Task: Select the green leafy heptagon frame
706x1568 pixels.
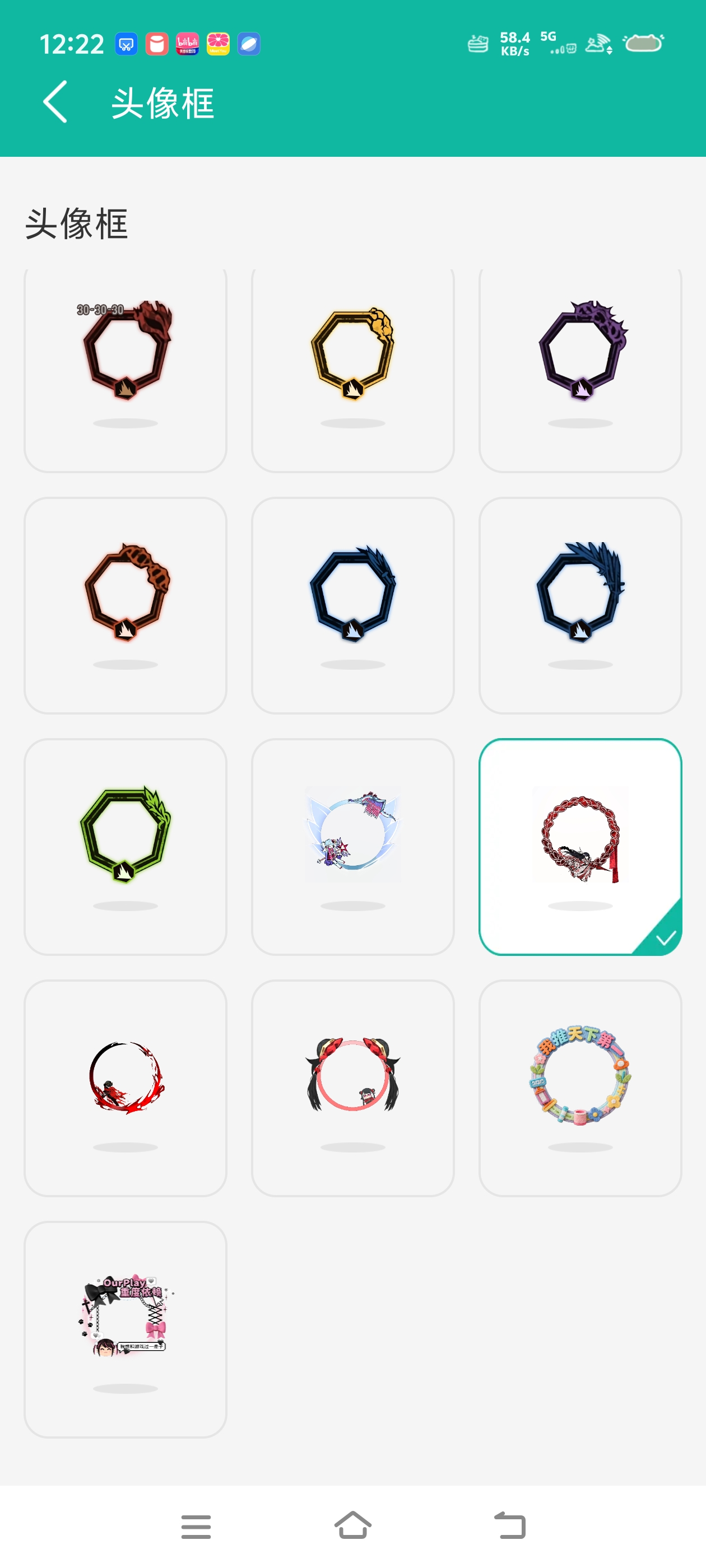Action: 126,846
